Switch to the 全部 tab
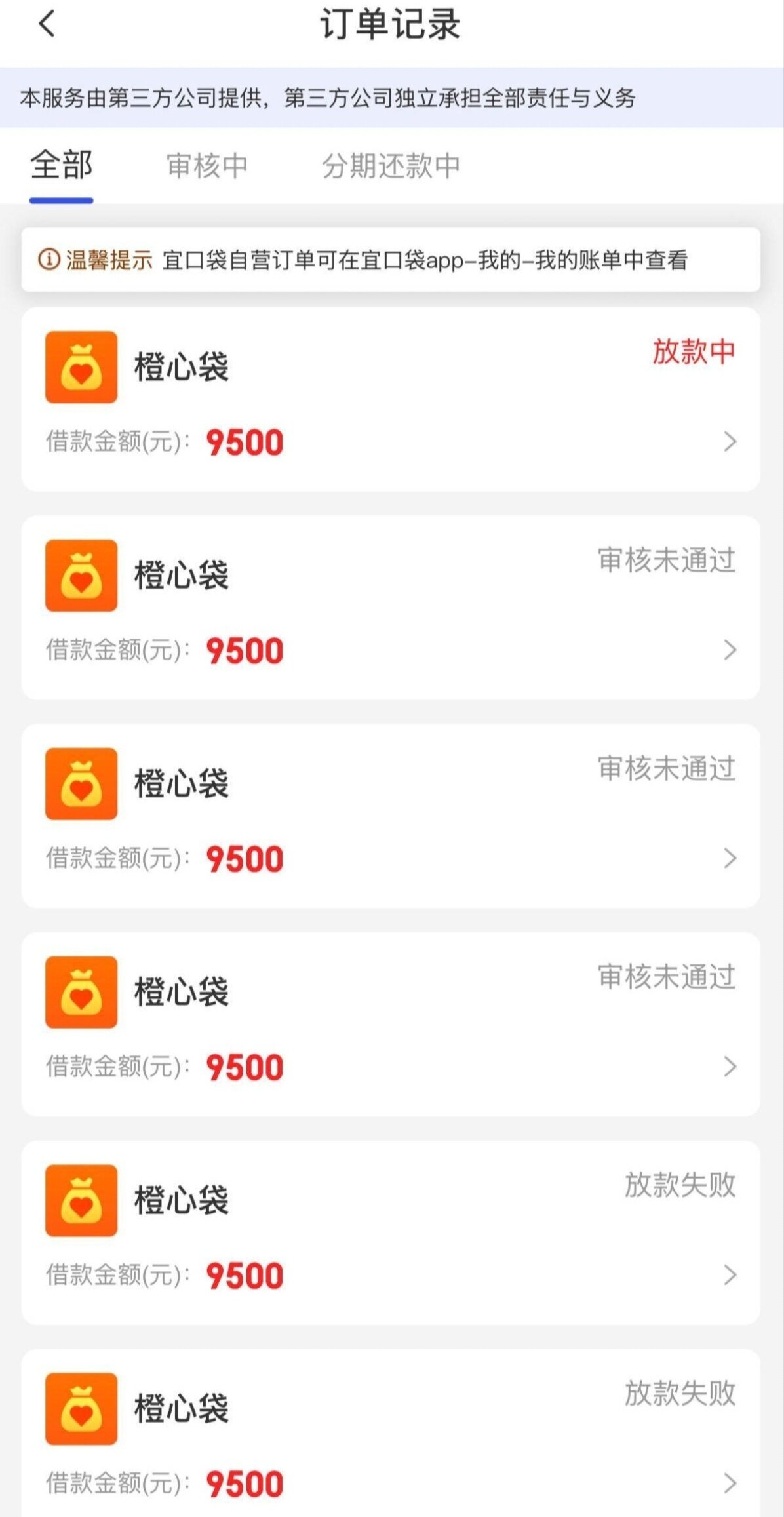 coord(62,165)
